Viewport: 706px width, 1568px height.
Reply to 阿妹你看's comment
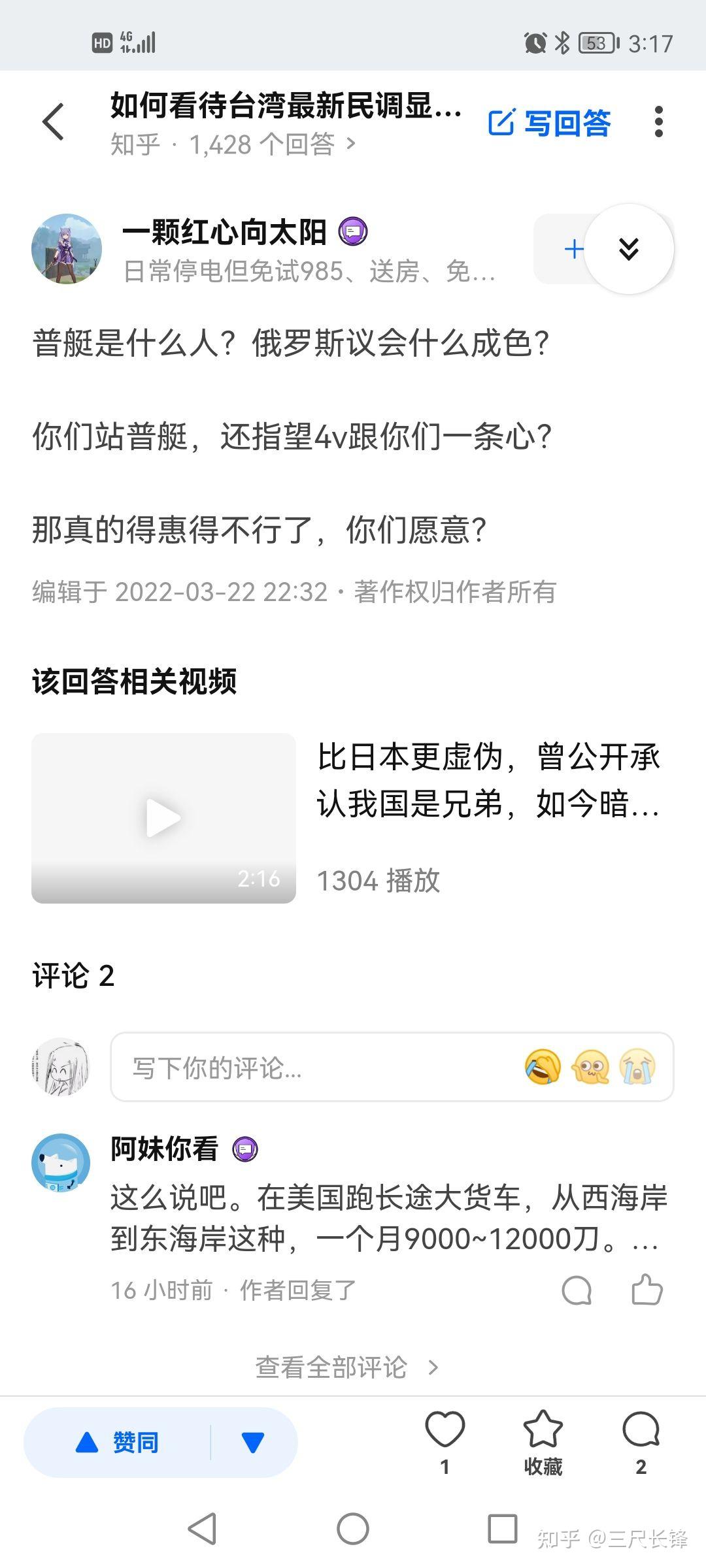pos(577,1290)
